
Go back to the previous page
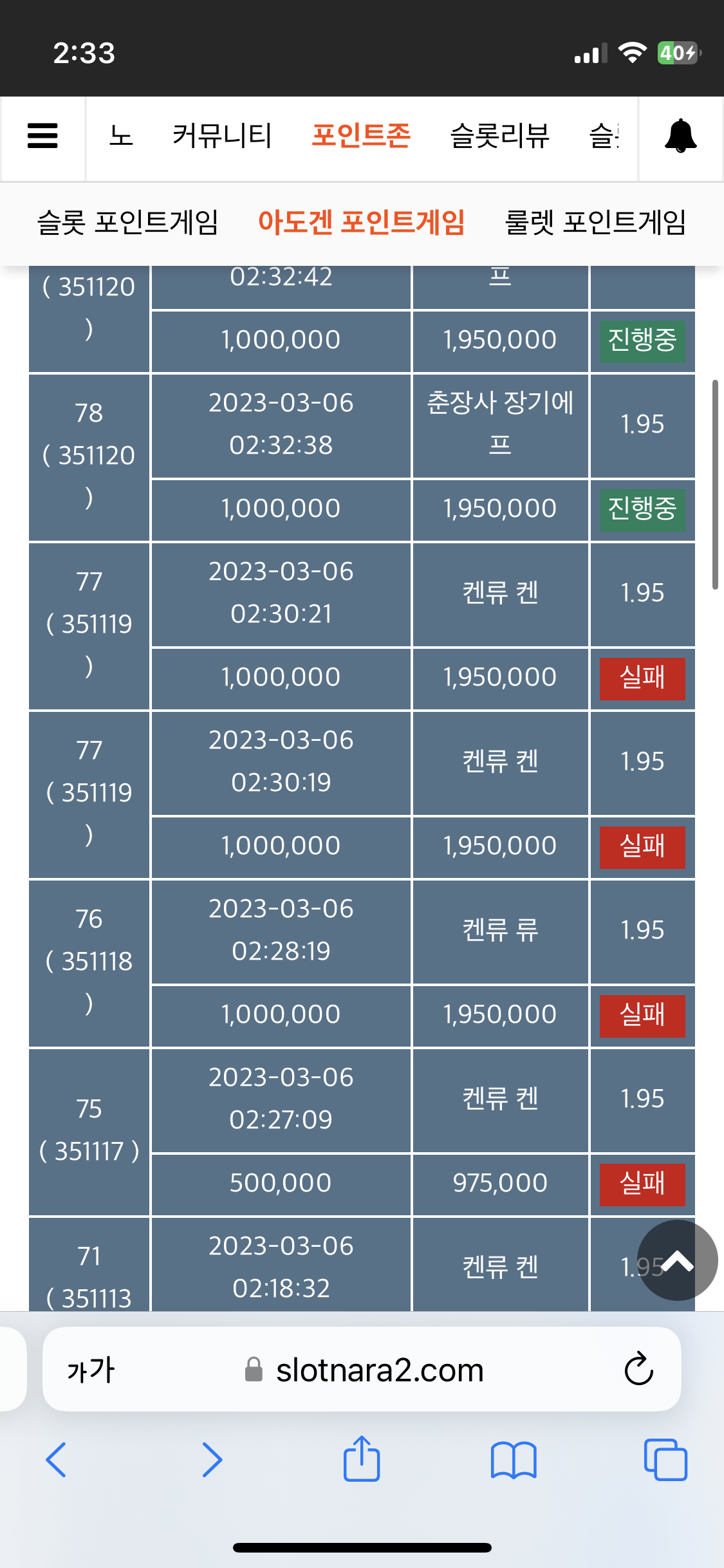click(x=56, y=1459)
